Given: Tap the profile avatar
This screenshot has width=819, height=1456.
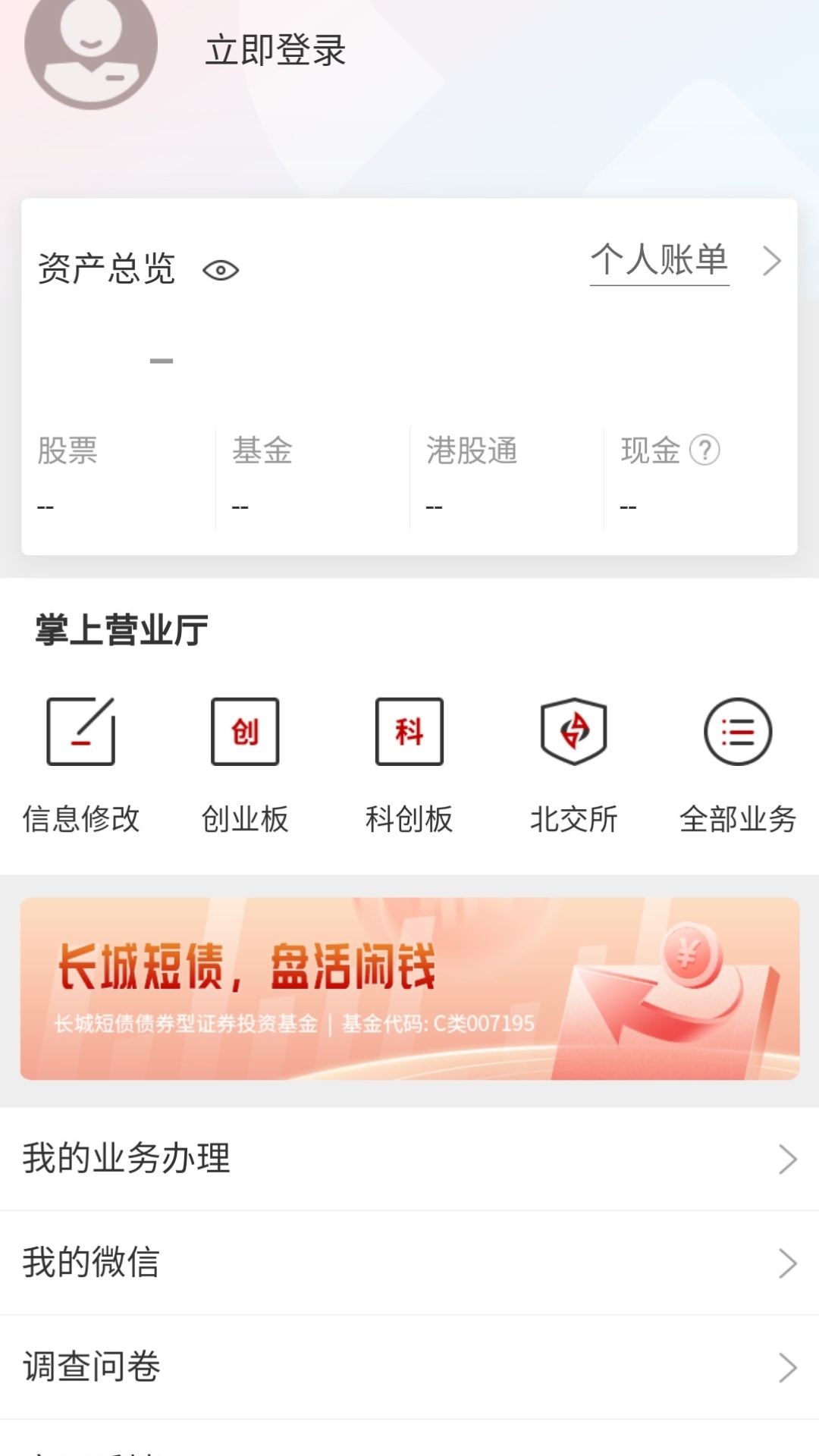Looking at the screenshot, I should (x=91, y=47).
